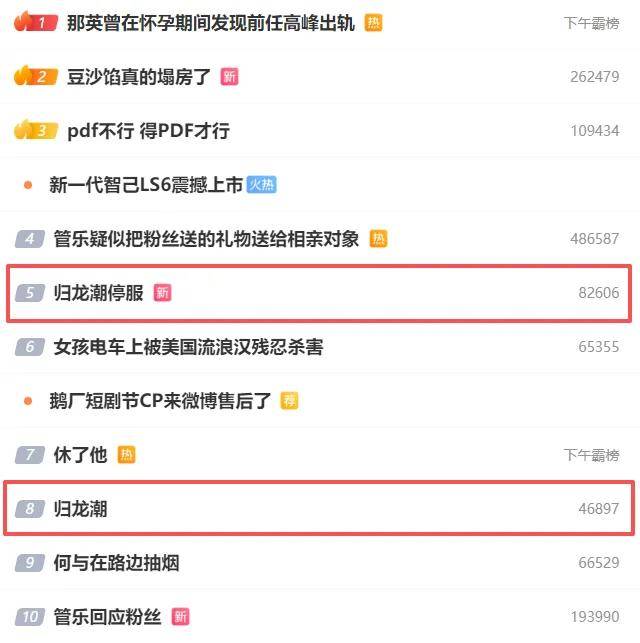Select the trend pdf不行 得PDF才行
The height and width of the screenshot is (643, 640).
coord(148,131)
